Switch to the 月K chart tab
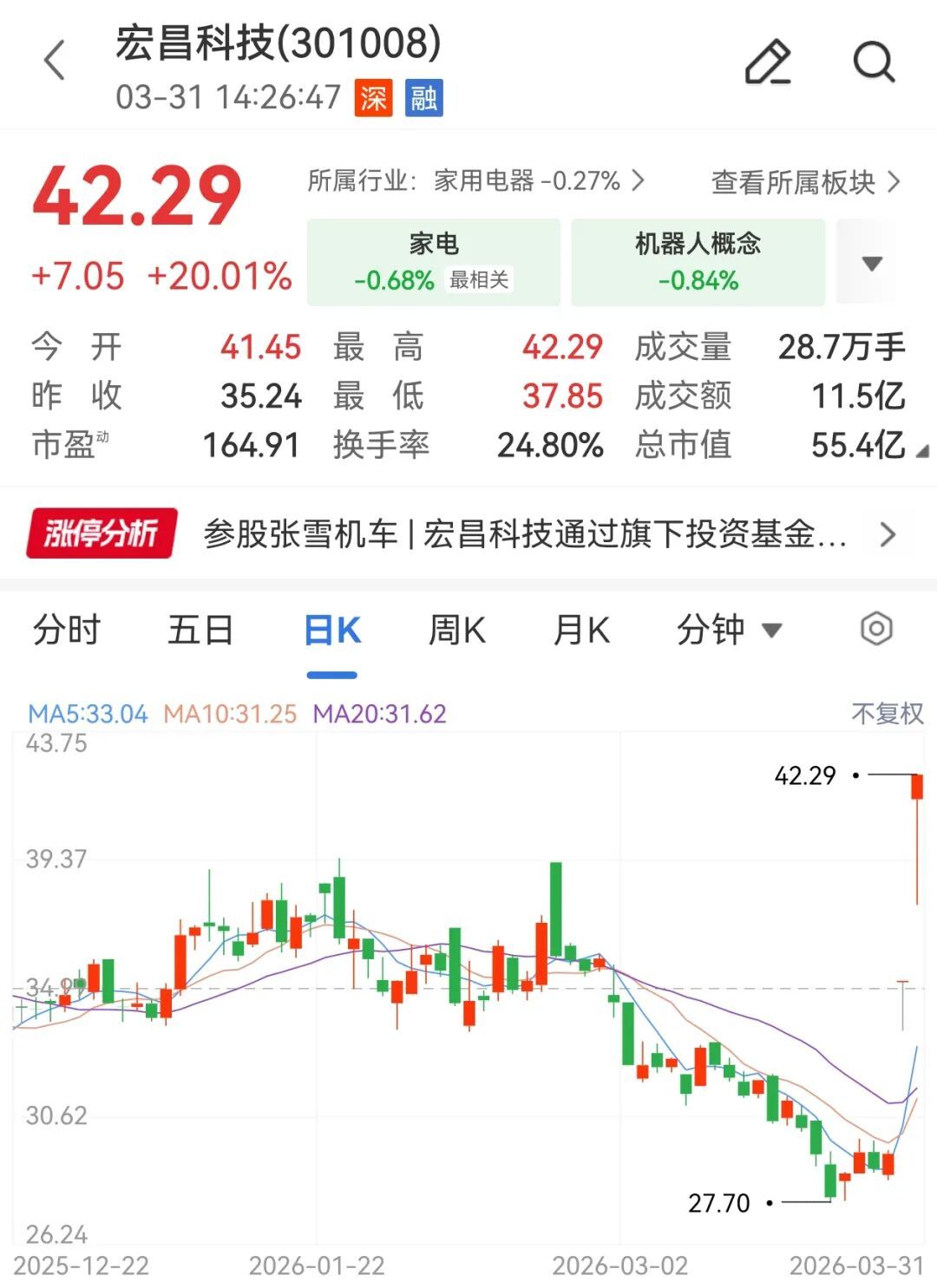The image size is (937, 1288). point(581,630)
